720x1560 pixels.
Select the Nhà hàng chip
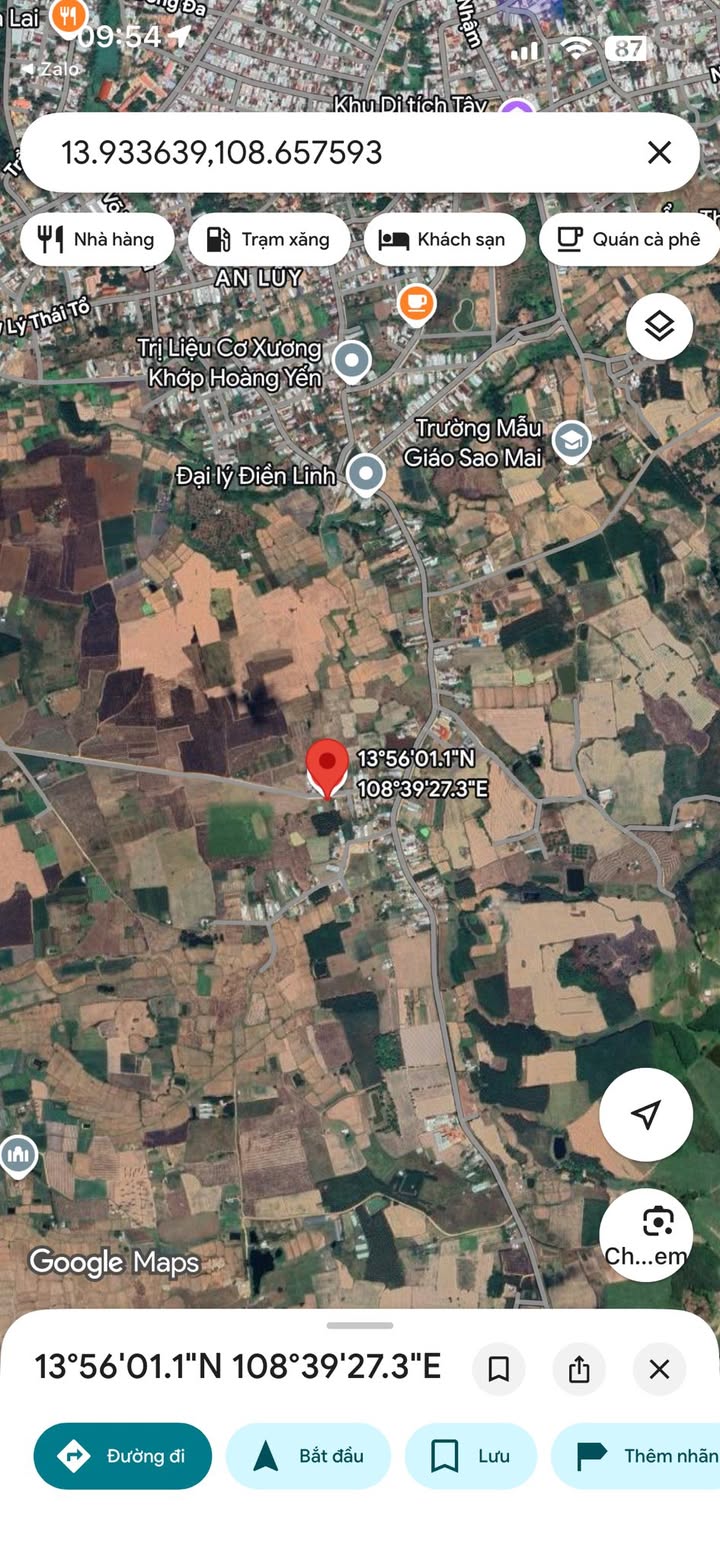[x=97, y=239]
